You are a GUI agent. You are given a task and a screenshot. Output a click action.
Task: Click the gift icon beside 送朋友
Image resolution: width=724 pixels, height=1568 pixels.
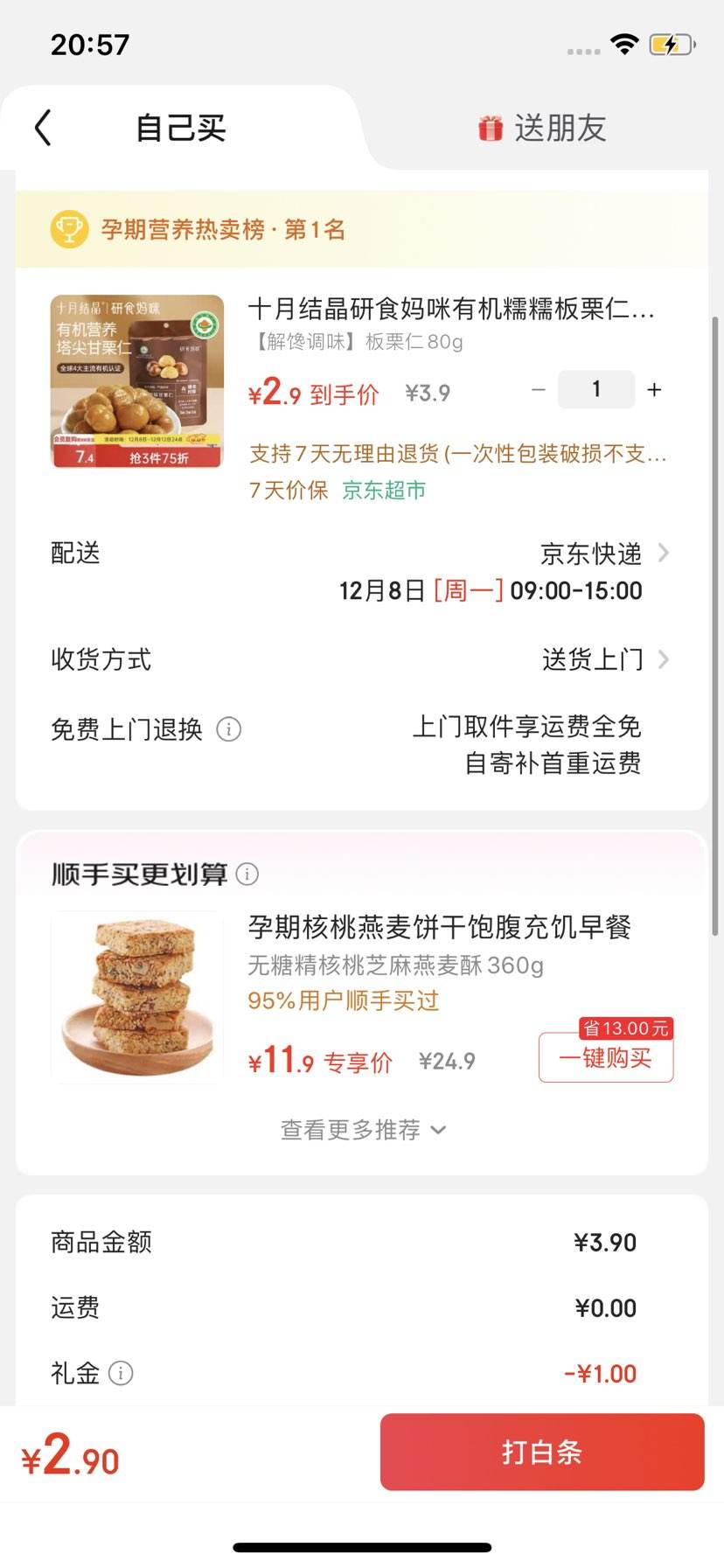point(491,127)
